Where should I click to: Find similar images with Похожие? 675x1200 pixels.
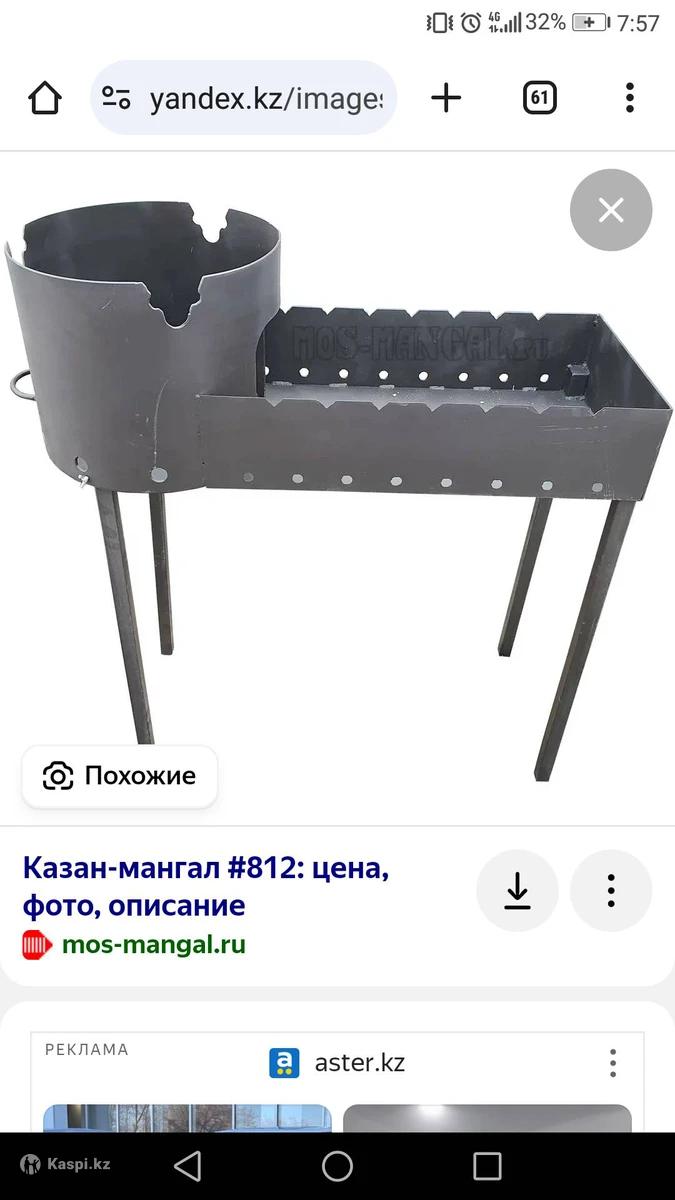tap(120, 776)
